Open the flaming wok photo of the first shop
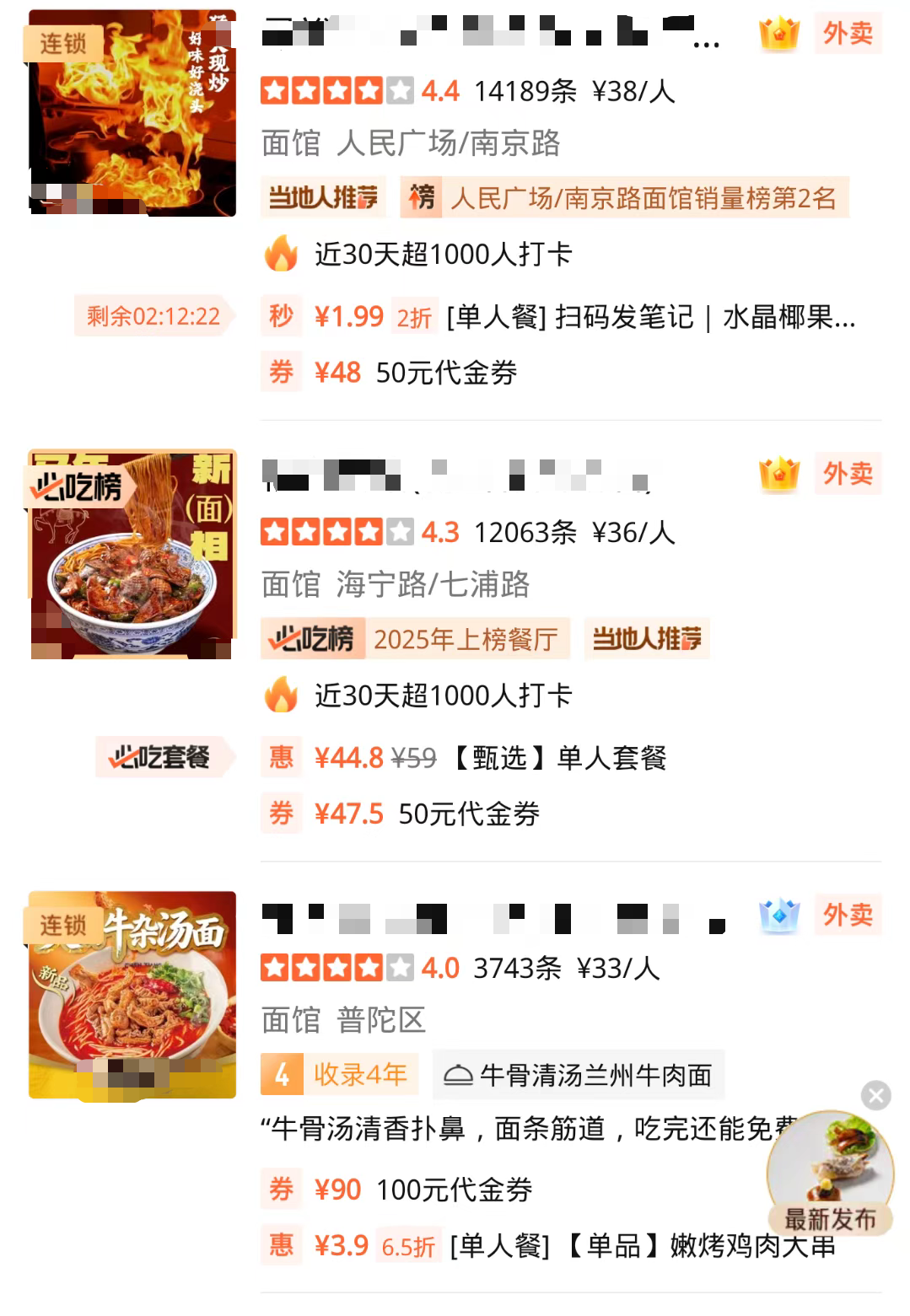 tap(132, 113)
